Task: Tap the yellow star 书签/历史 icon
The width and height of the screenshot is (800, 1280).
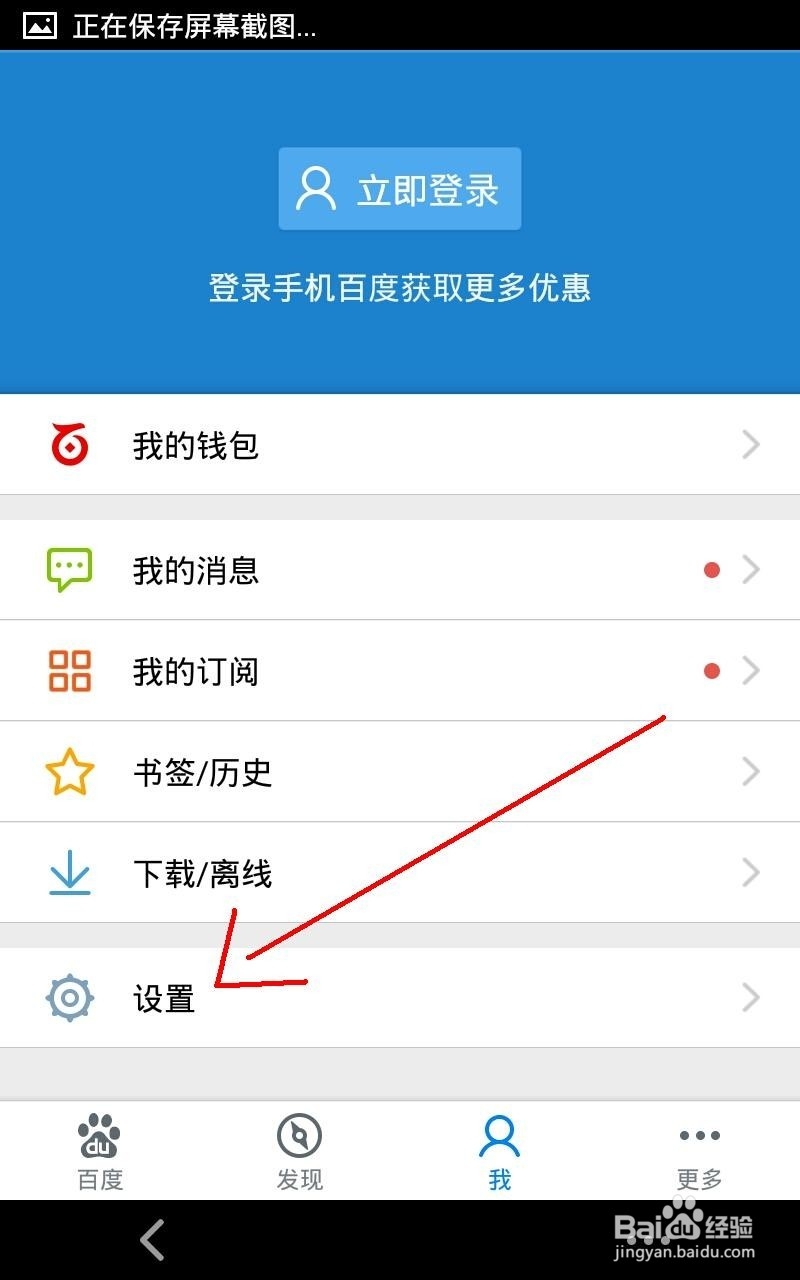Action: pos(68,772)
